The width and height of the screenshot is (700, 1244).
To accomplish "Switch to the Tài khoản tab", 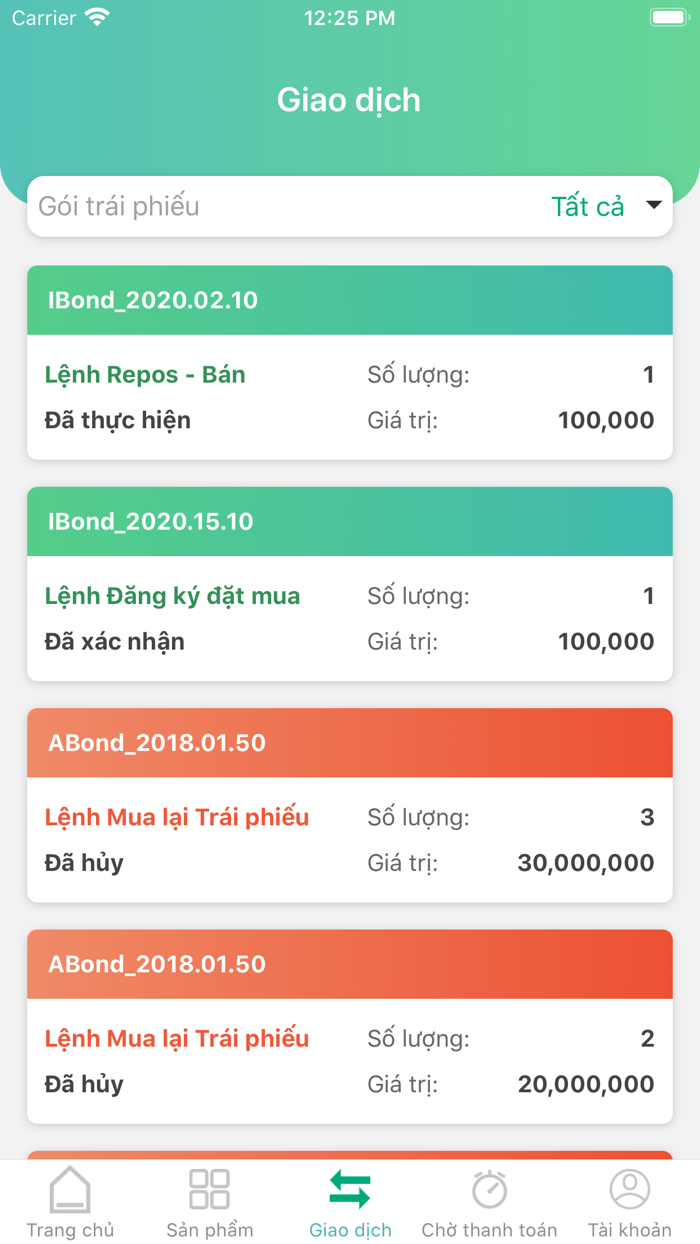I will pos(630,1203).
